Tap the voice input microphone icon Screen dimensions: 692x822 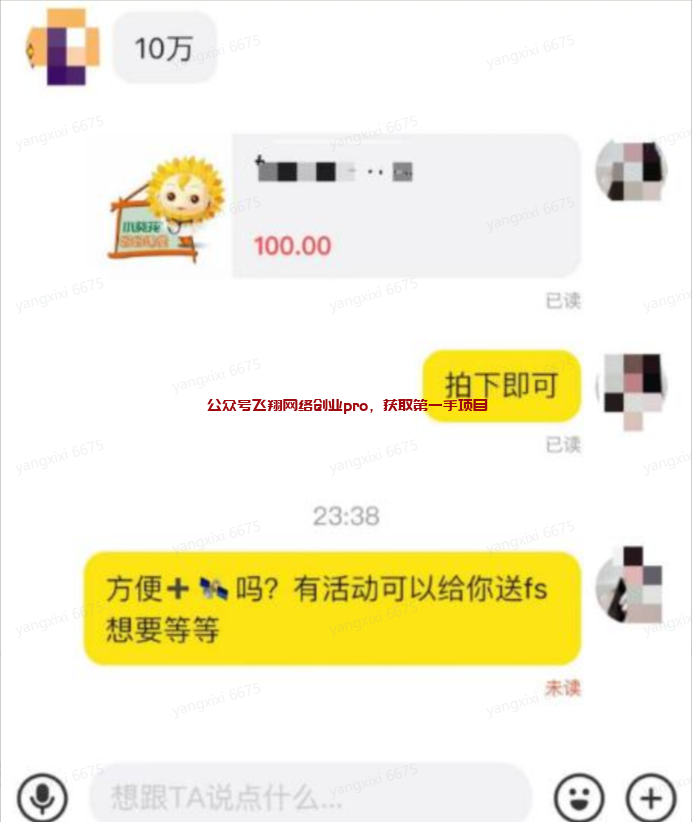41,797
